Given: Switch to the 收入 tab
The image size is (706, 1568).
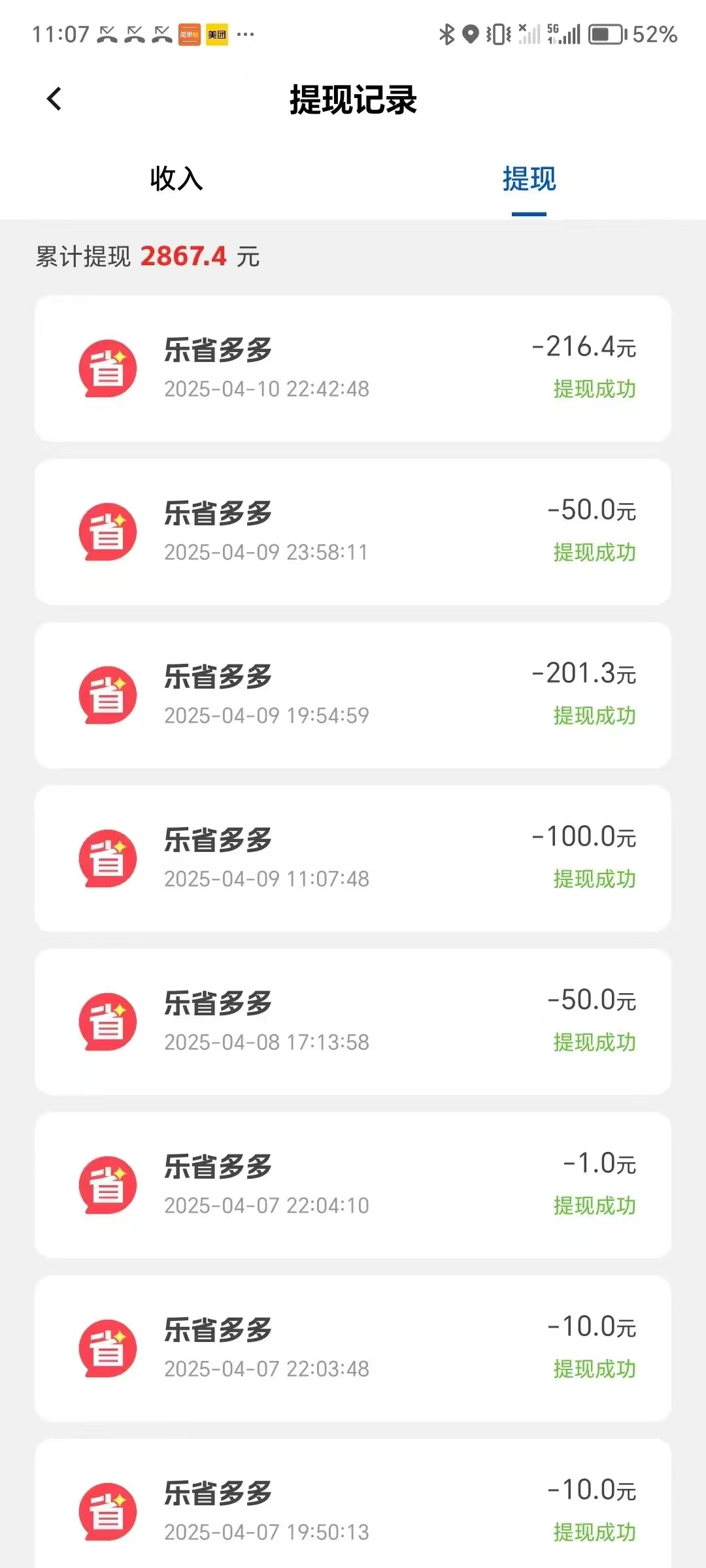Looking at the screenshot, I should point(176,178).
